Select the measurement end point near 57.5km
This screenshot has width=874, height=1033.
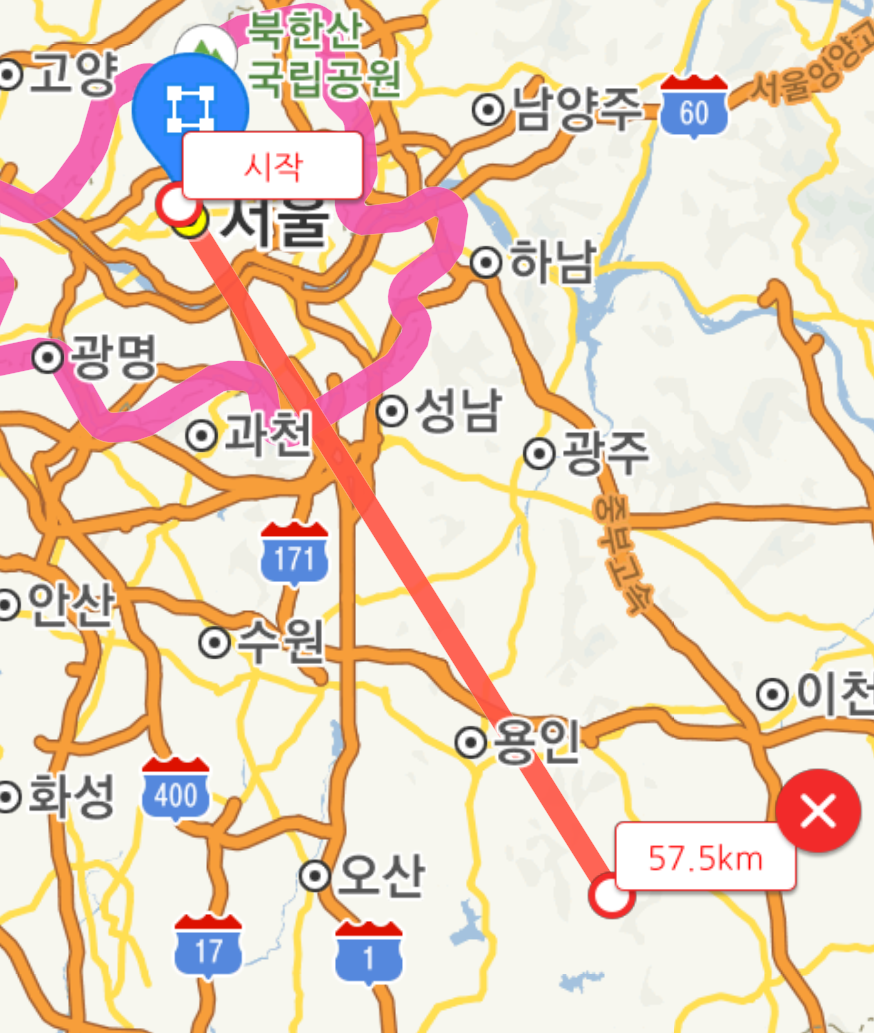point(611,895)
